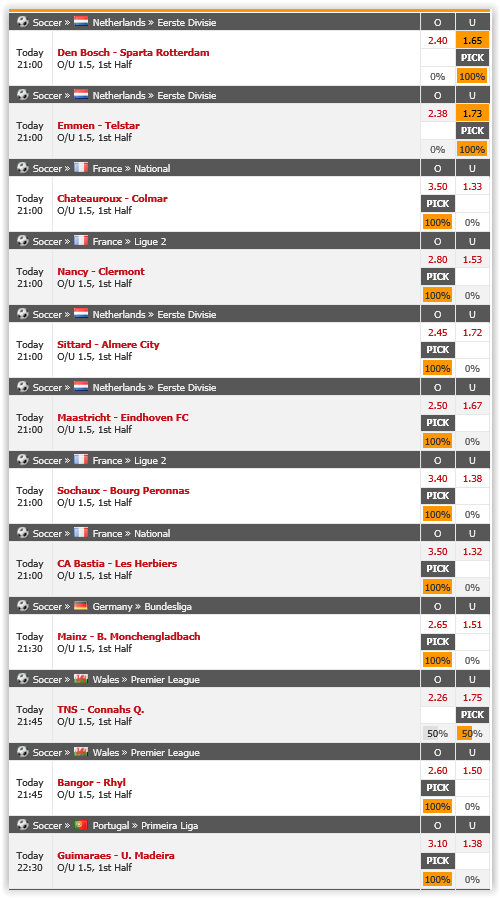Select the Sittard - Almere City match

click(108, 345)
